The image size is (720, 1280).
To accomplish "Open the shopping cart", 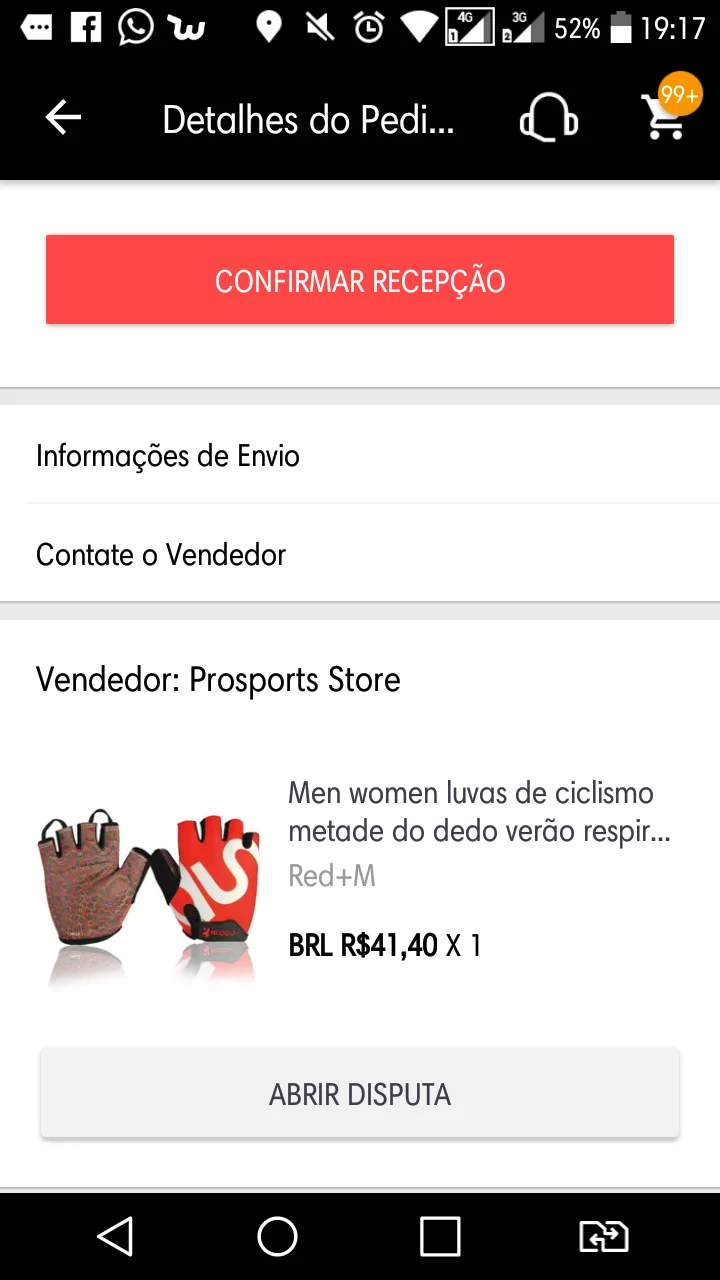I will click(664, 118).
